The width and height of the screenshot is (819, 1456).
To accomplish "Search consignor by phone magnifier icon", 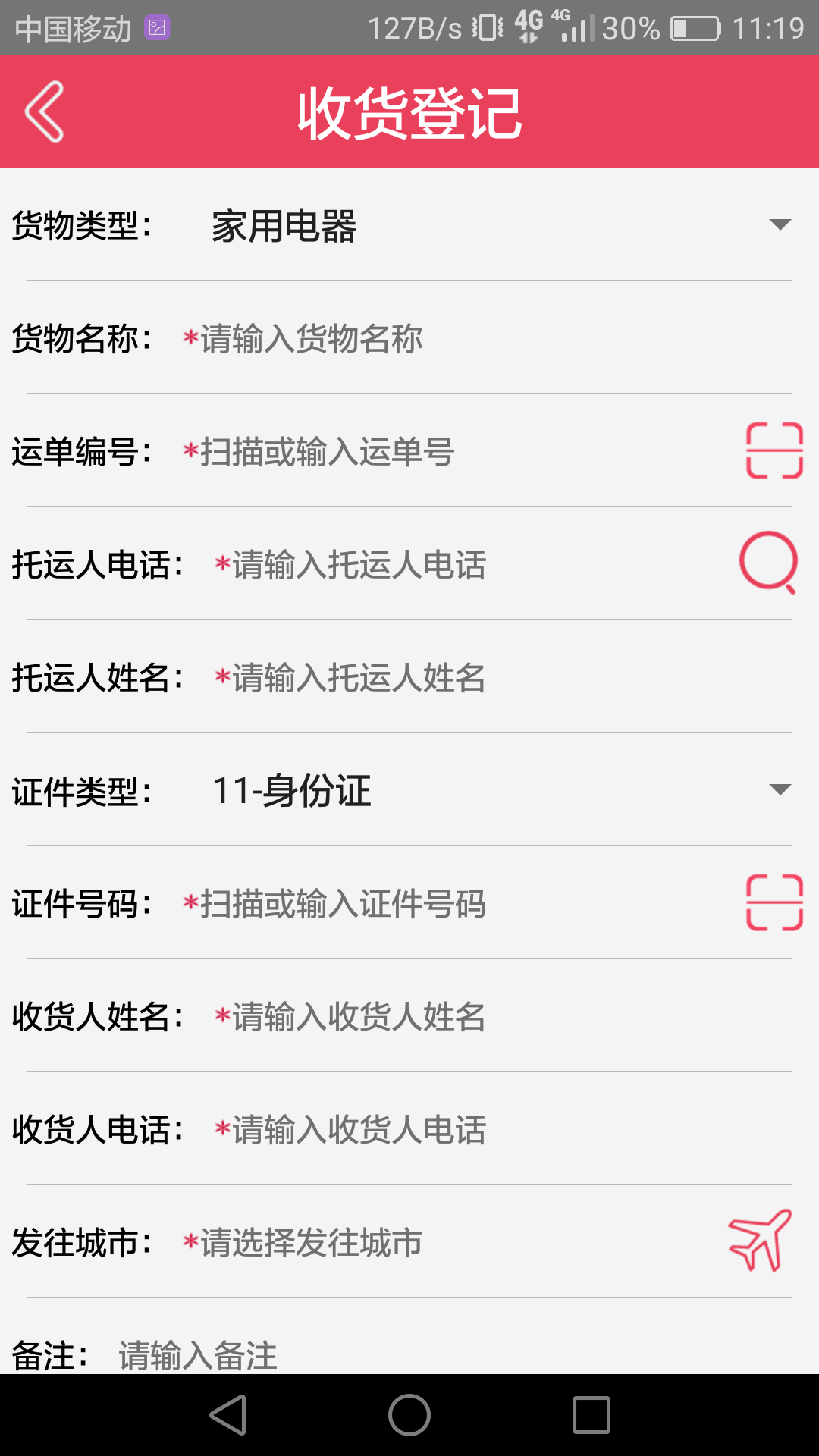I will pyautogui.click(x=768, y=563).
